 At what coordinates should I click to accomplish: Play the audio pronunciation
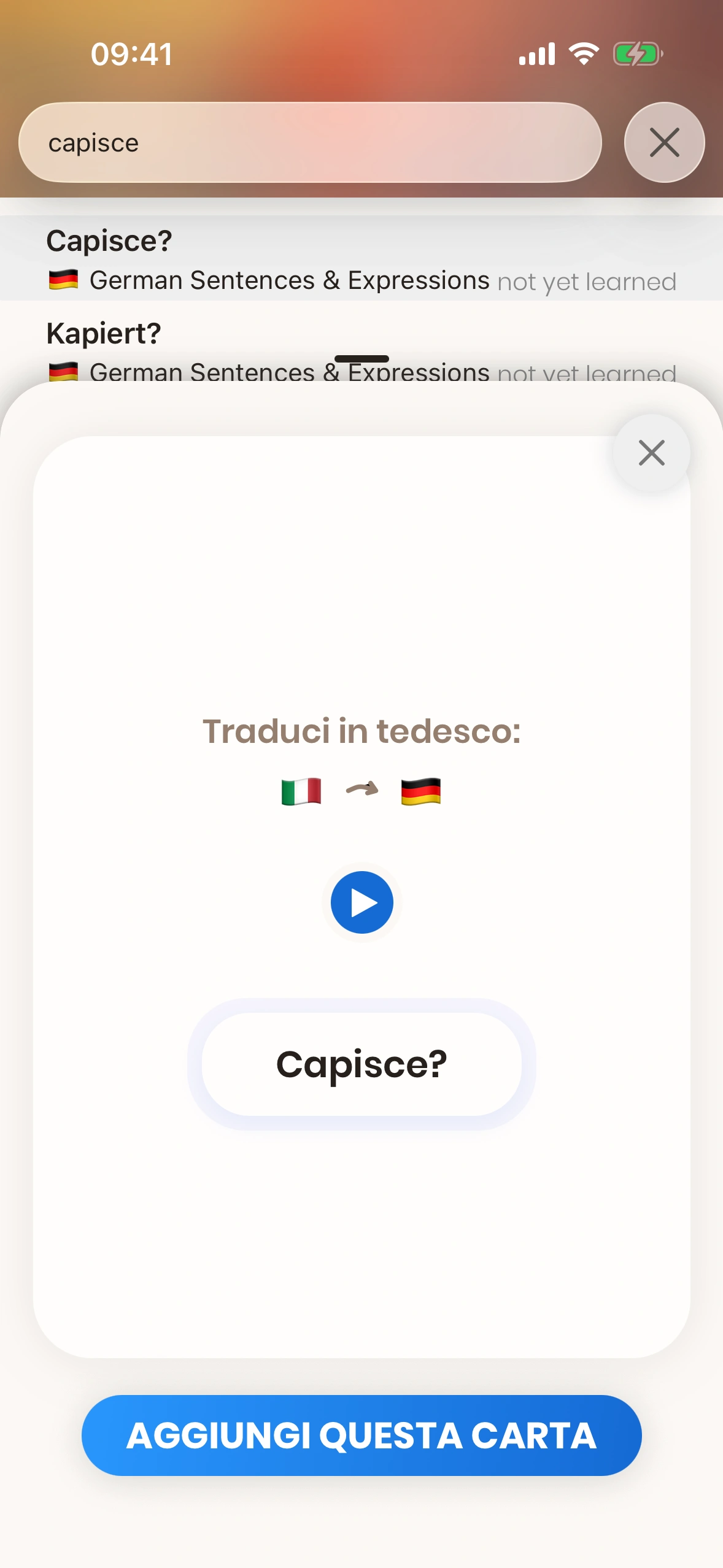(361, 902)
